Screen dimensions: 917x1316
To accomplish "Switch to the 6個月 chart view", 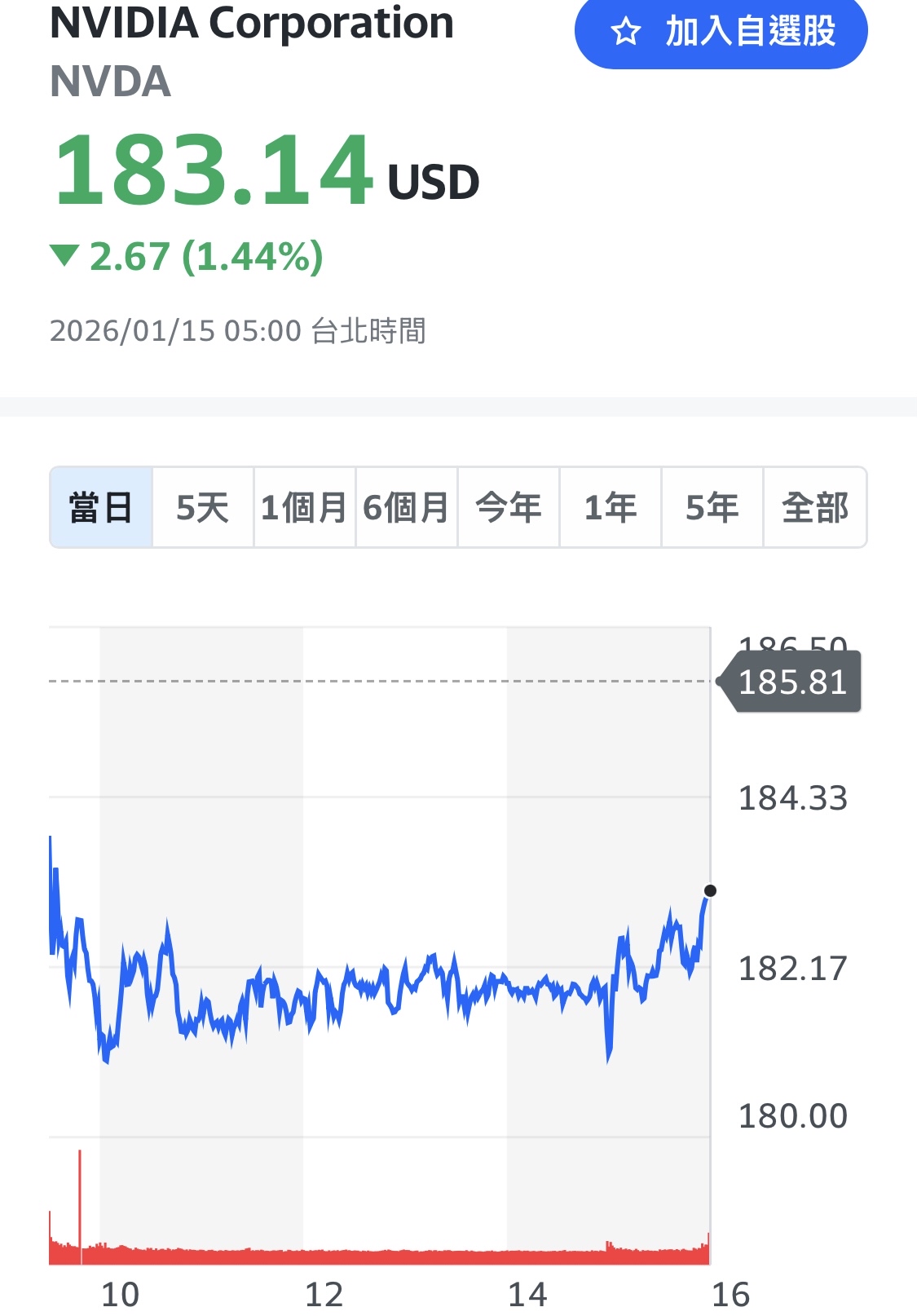I will pos(406,508).
